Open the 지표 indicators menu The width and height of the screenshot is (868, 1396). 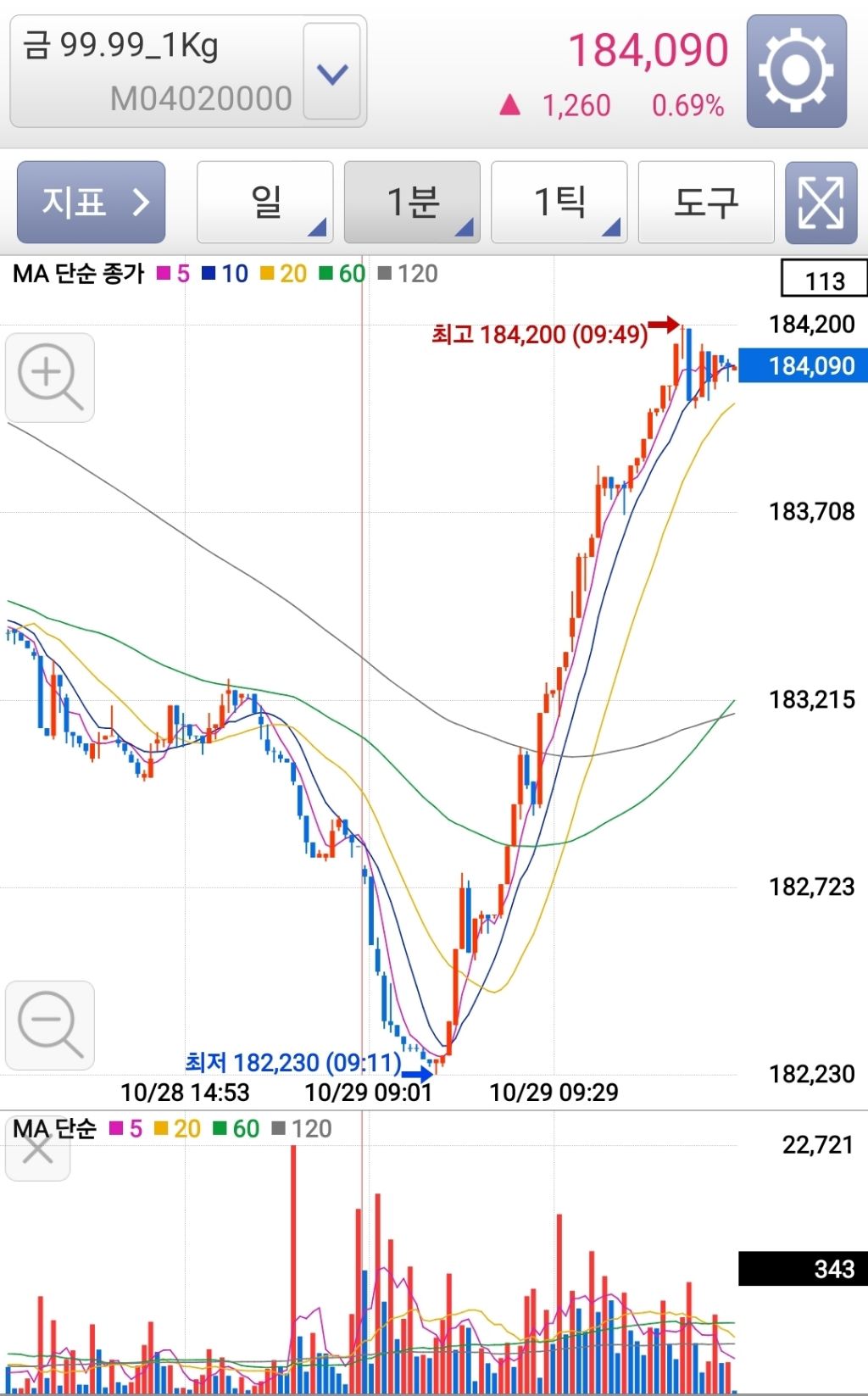[92, 203]
